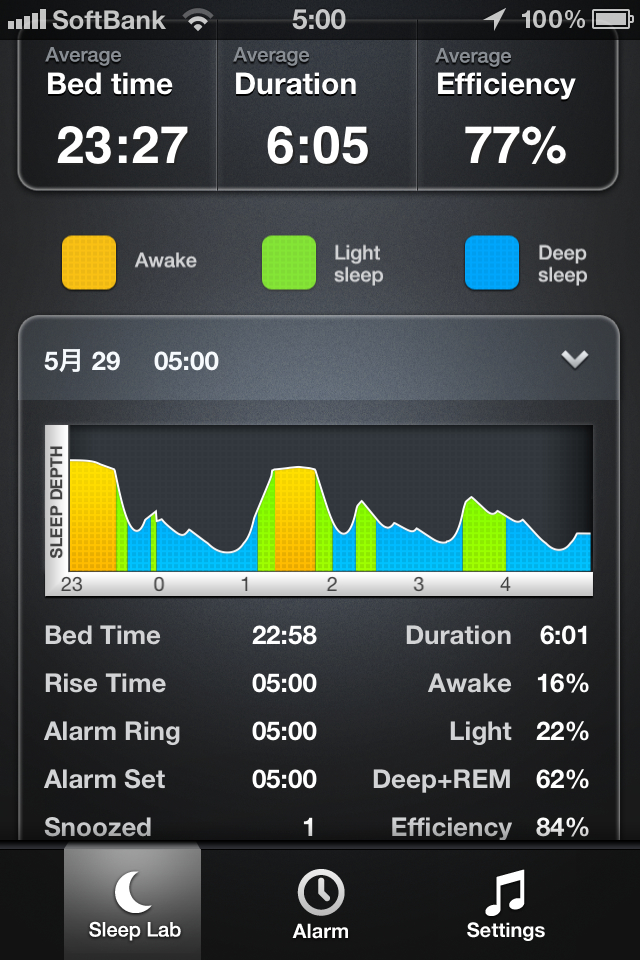Collapse the 5月 29 sleep record chevron
Image resolution: width=640 pixels, height=960 pixels.
574,359
